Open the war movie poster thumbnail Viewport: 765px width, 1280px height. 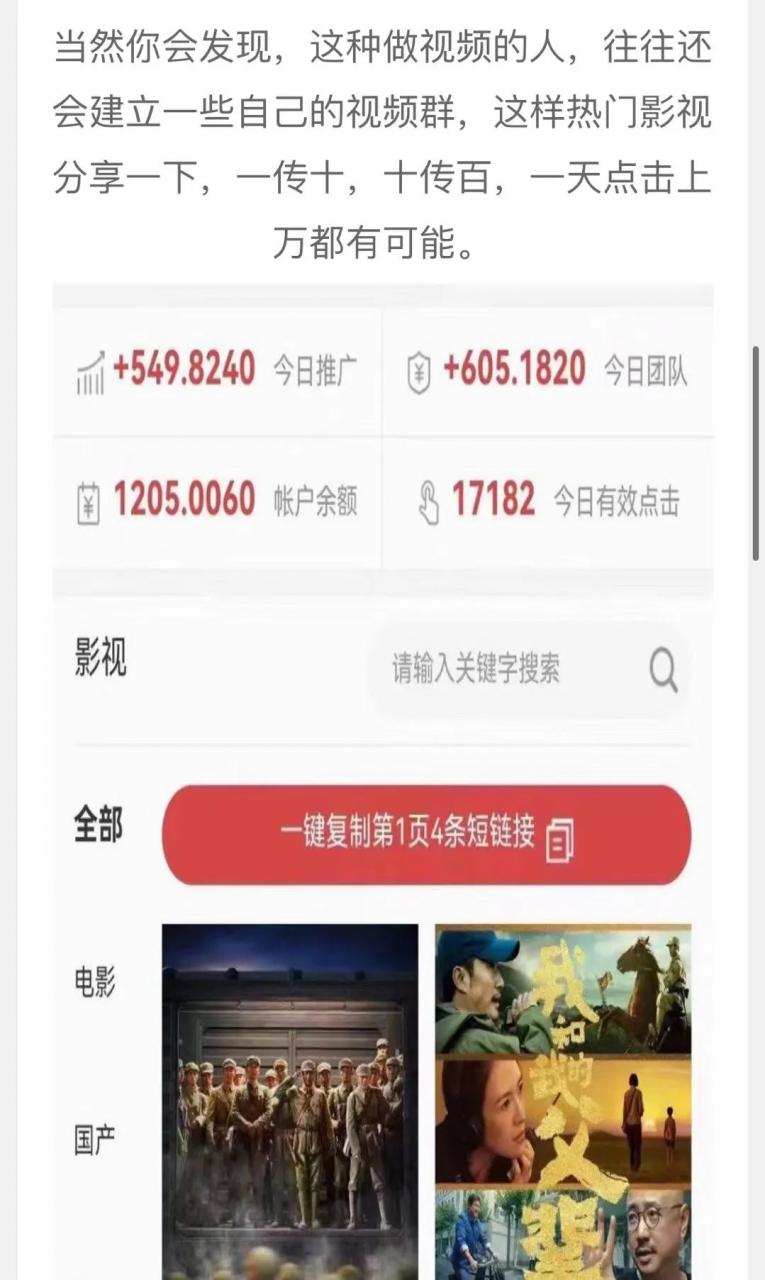[290, 1100]
